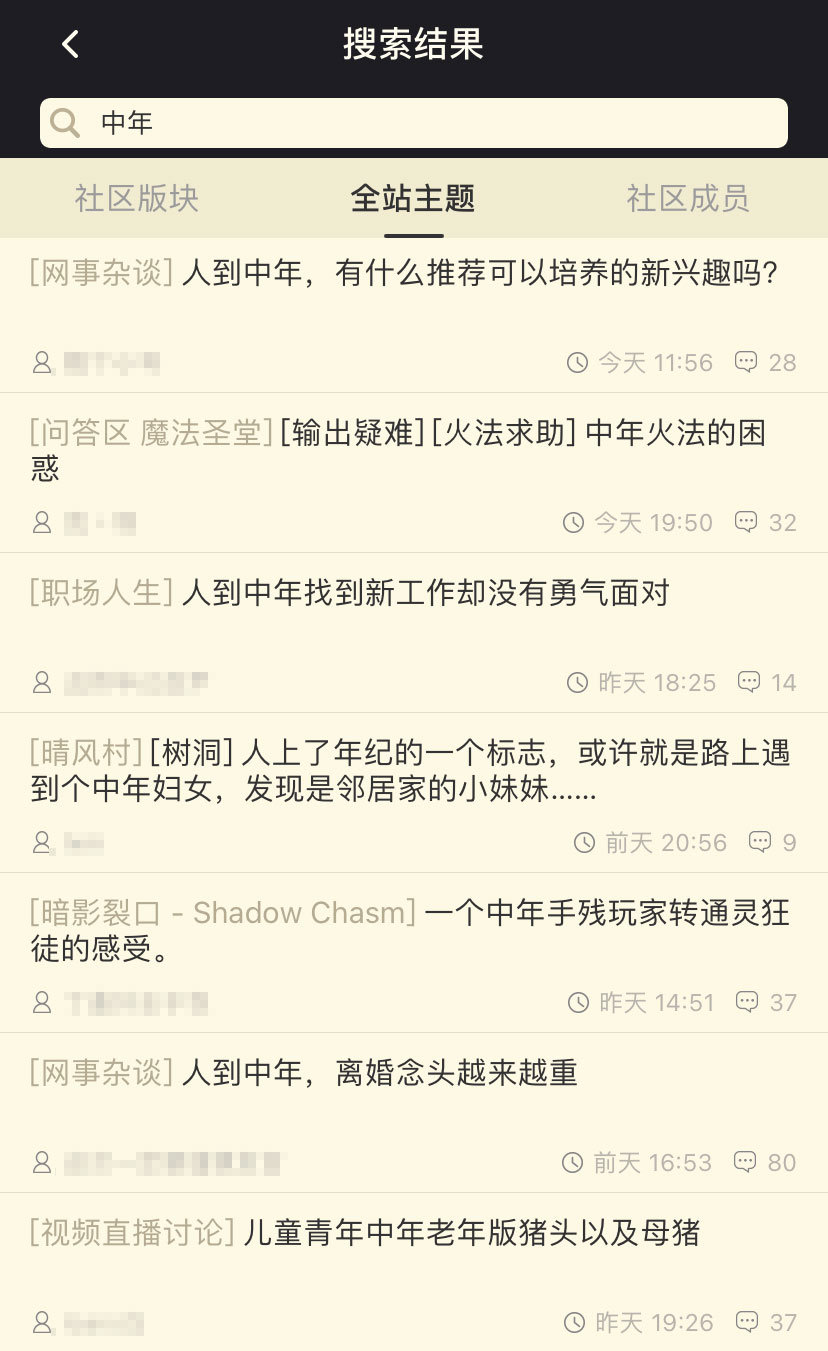This screenshot has width=828, height=1351.
Task: Click the user icon on the last result row
Action: [41, 1322]
